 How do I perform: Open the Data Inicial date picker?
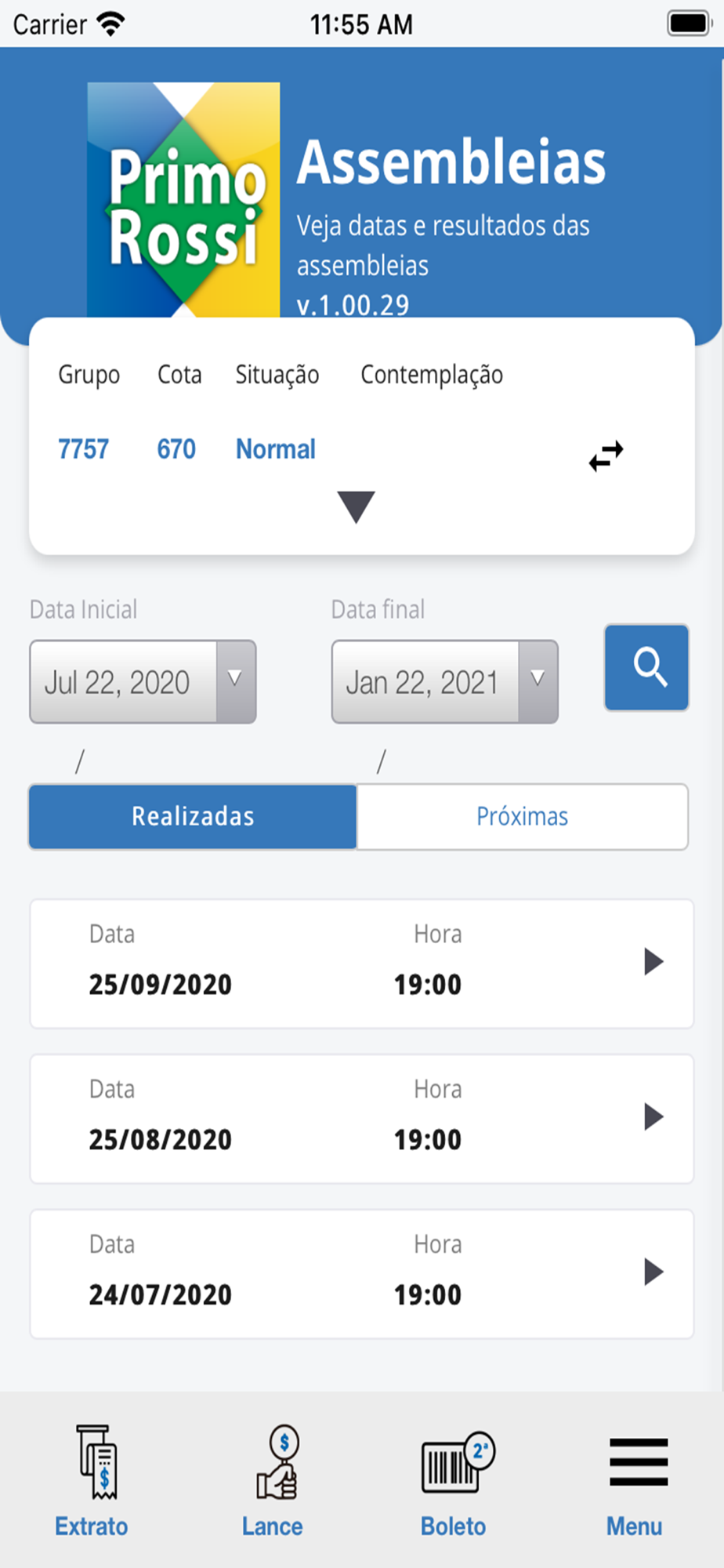(143, 681)
